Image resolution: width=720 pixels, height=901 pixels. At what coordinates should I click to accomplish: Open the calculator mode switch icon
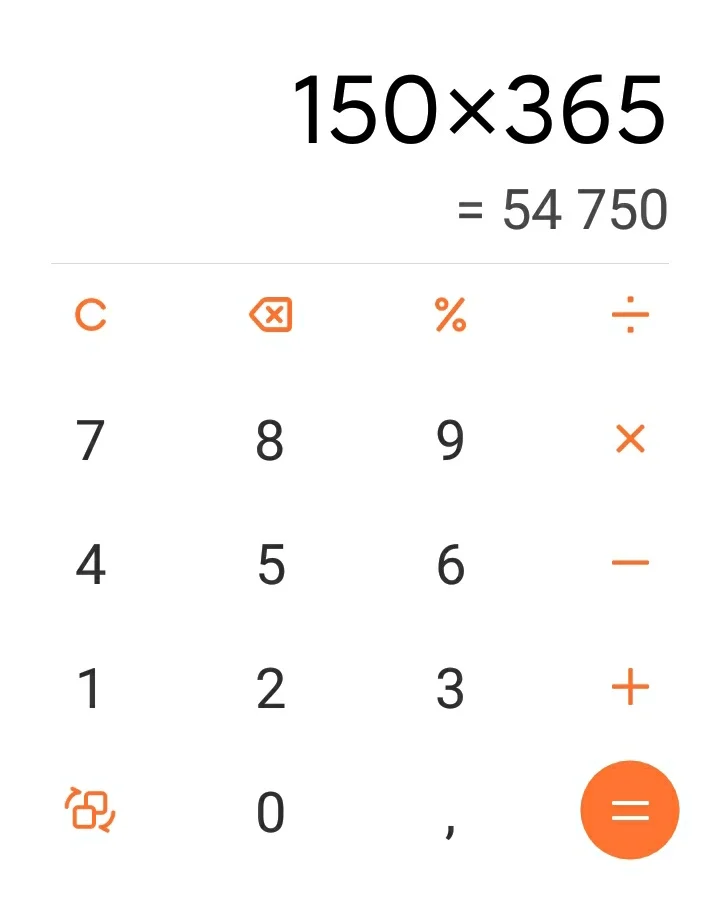91,810
